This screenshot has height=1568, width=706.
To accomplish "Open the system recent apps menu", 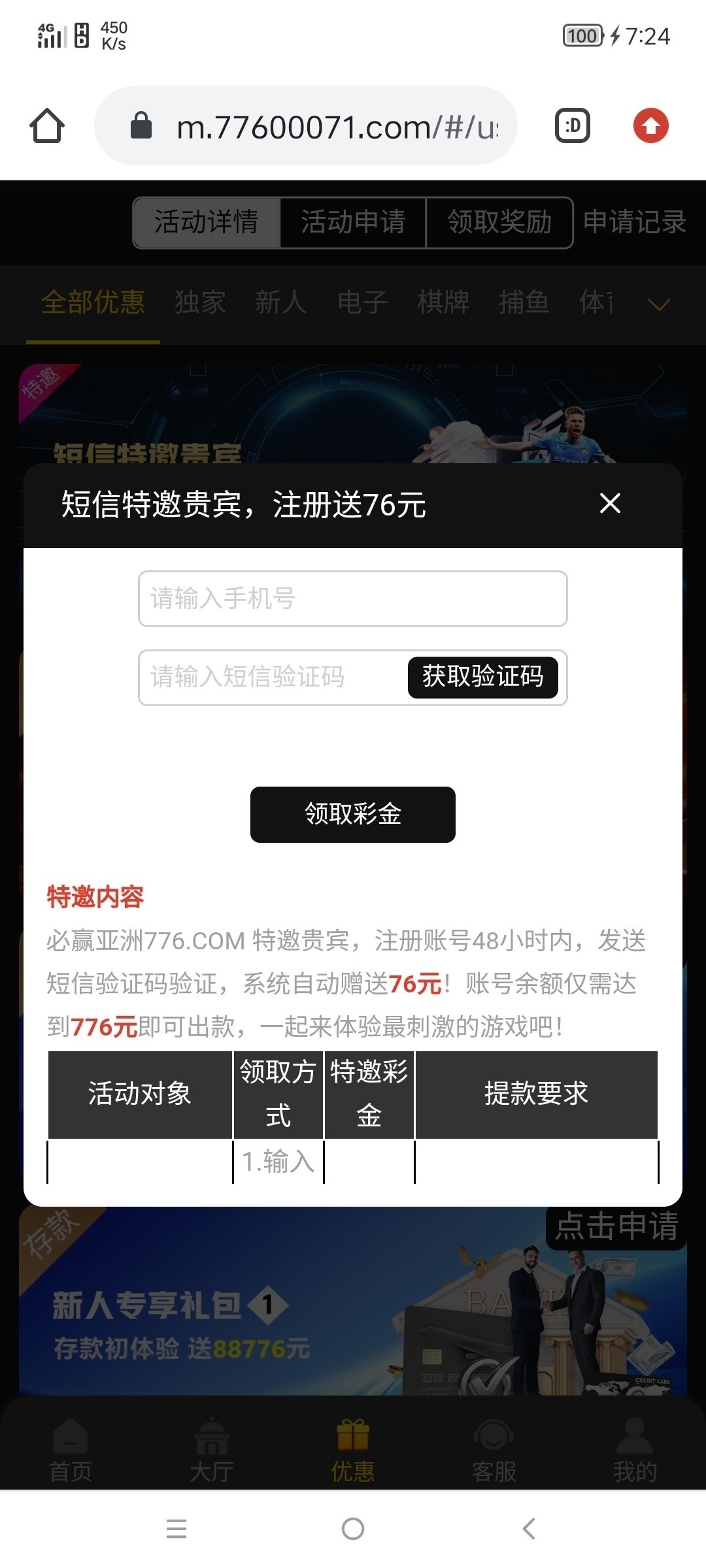I will [x=176, y=1528].
